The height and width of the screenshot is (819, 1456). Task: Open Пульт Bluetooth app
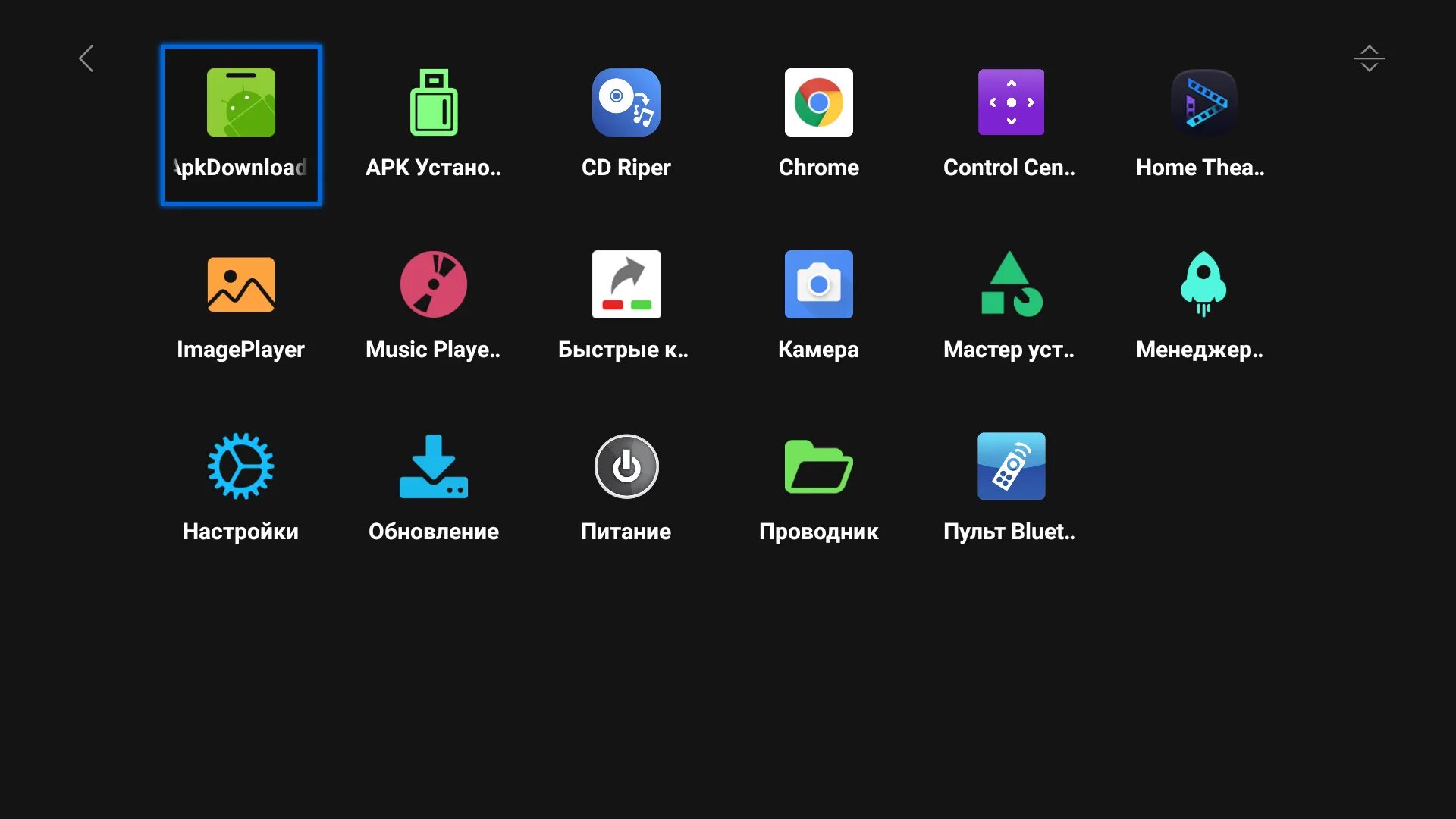coord(1011,489)
